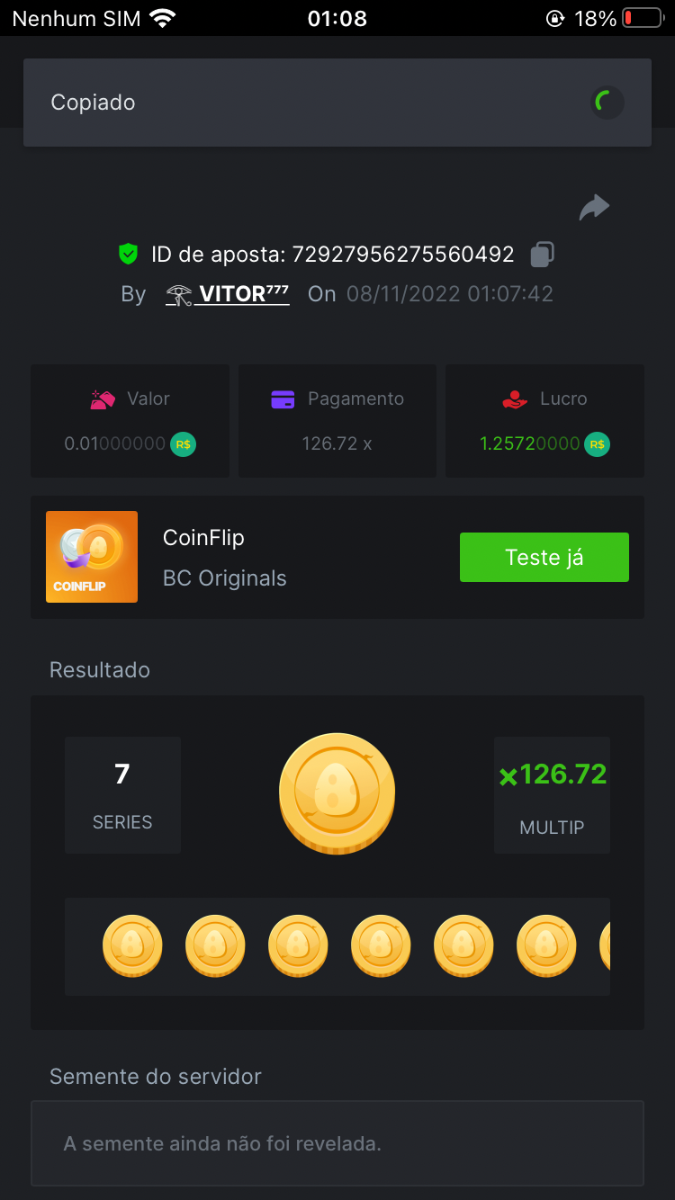Viewport: 675px width, 1200px height.
Task: Share this bet result
Action: click(x=594, y=208)
